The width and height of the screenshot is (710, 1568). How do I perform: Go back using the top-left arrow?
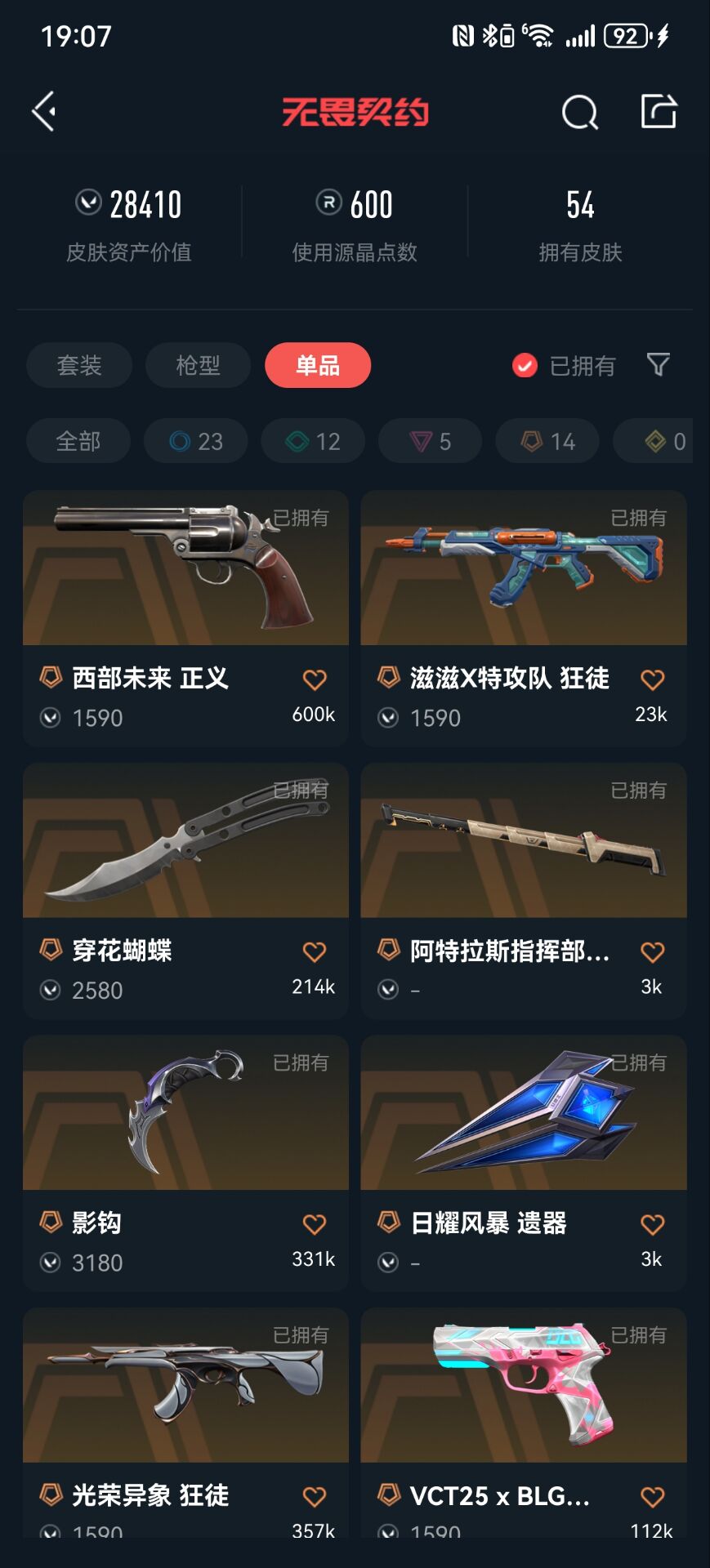44,111
